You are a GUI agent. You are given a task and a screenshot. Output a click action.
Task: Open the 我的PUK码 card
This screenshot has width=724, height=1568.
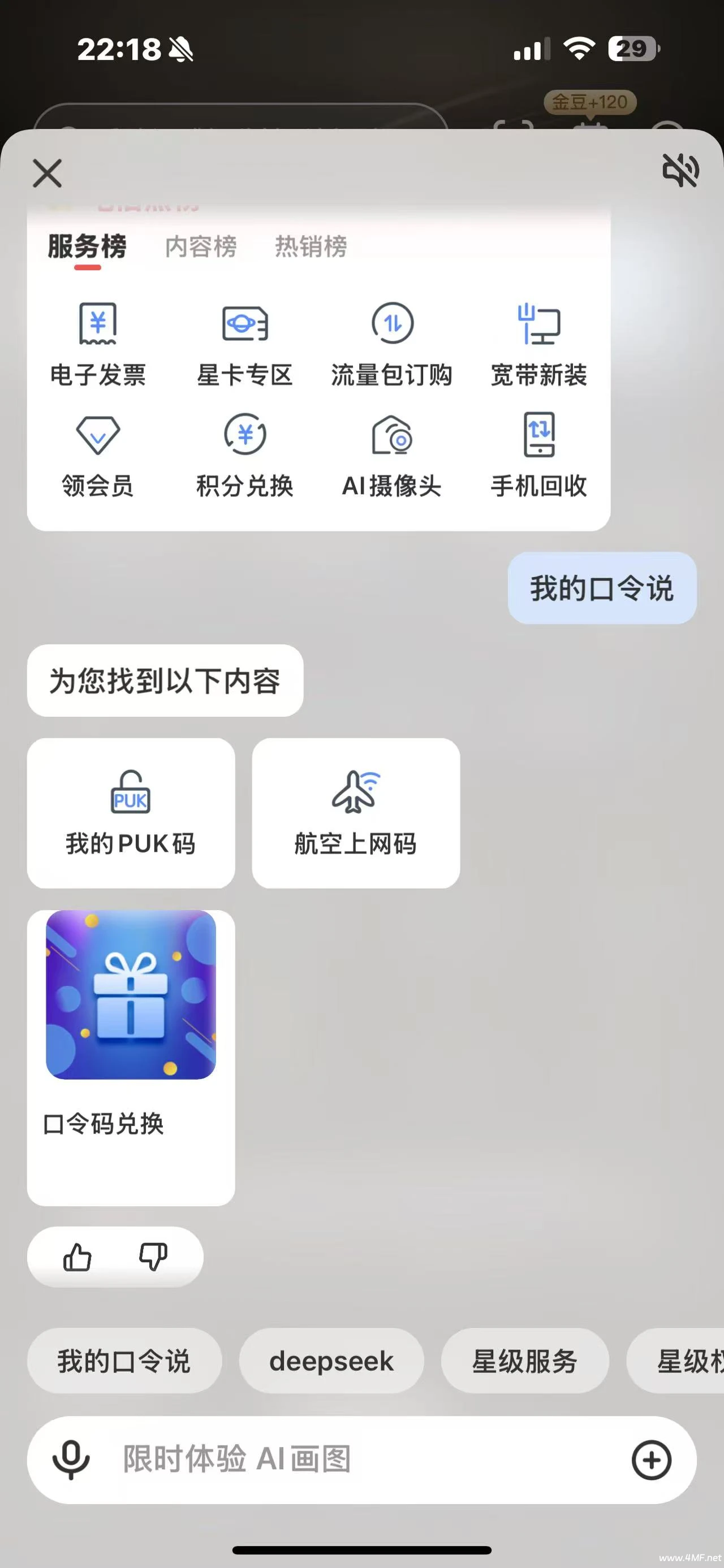tap(131, 813)
